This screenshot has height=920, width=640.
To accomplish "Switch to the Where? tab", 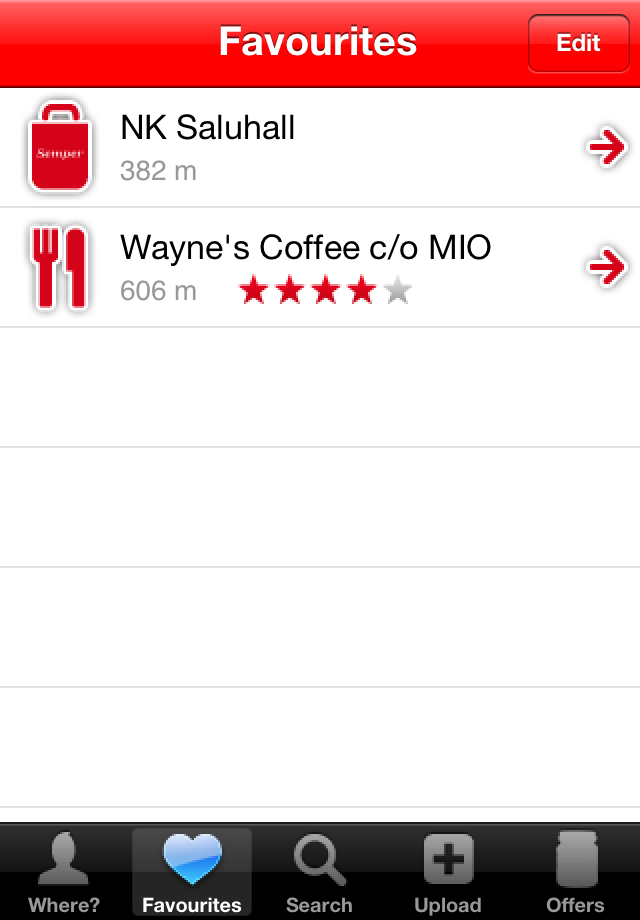I will pos(64,872).
